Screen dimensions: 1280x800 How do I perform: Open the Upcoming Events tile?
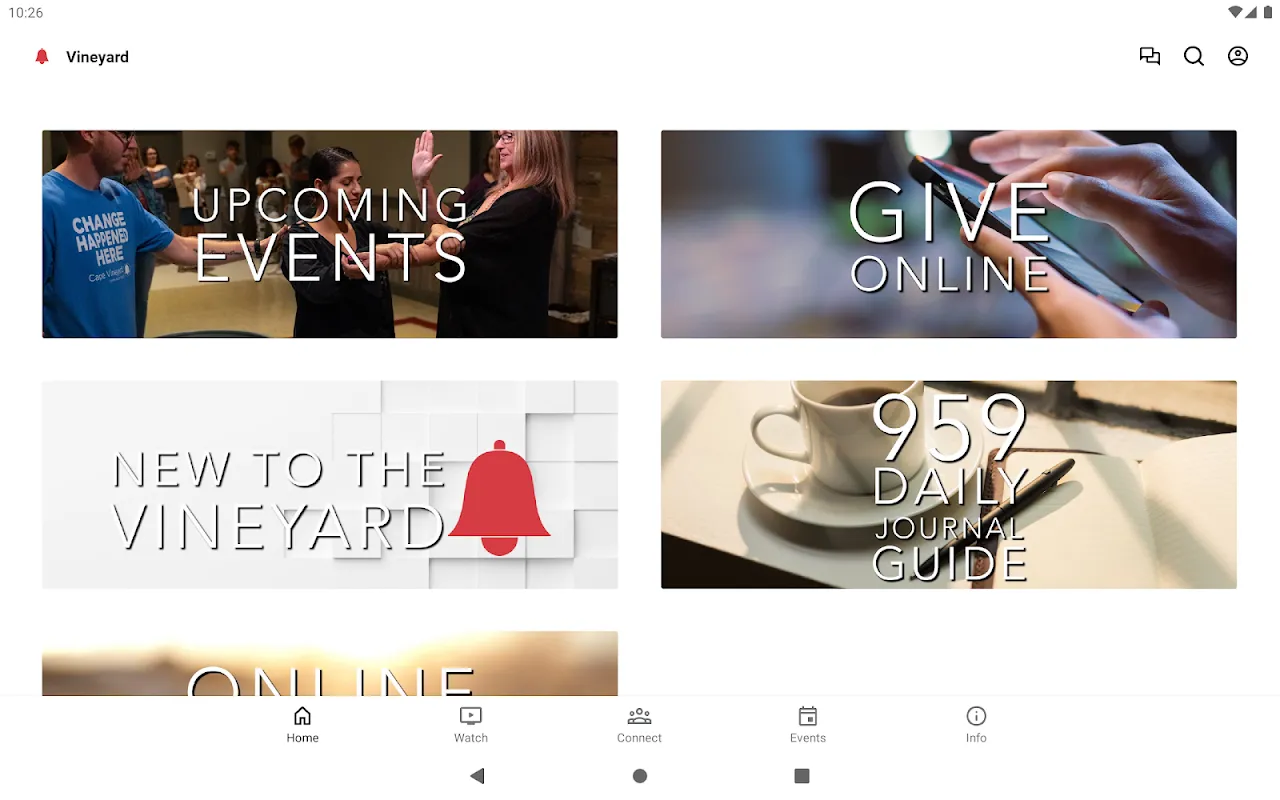[330, 234]
